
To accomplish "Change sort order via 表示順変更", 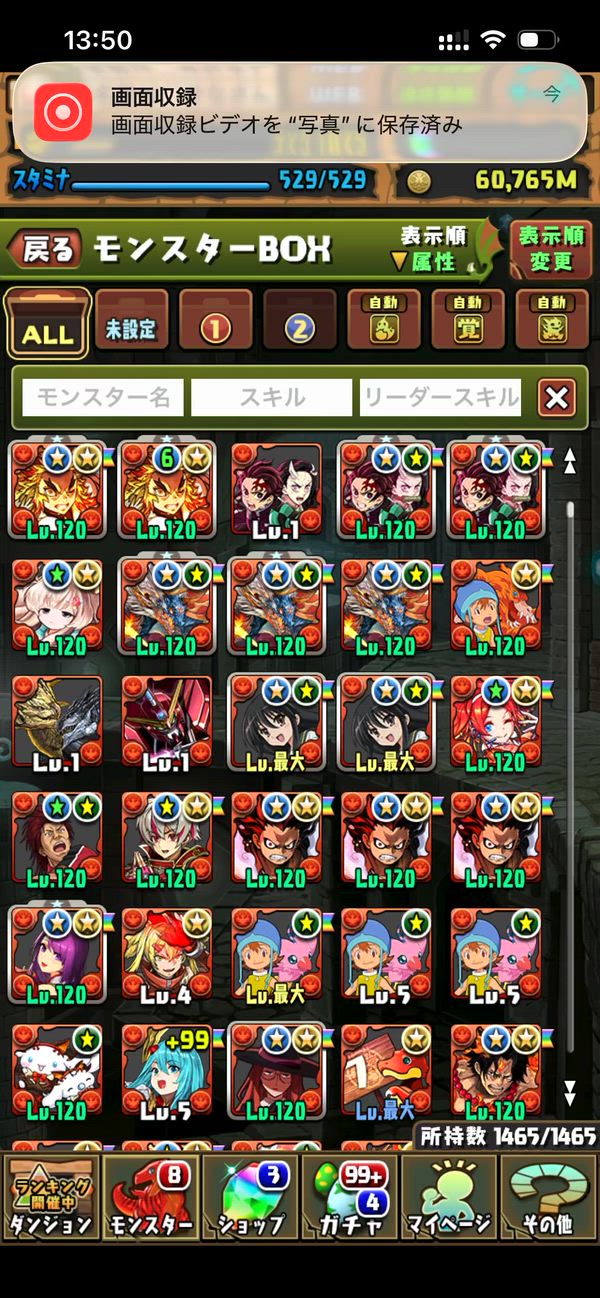I will click(551, 250).
